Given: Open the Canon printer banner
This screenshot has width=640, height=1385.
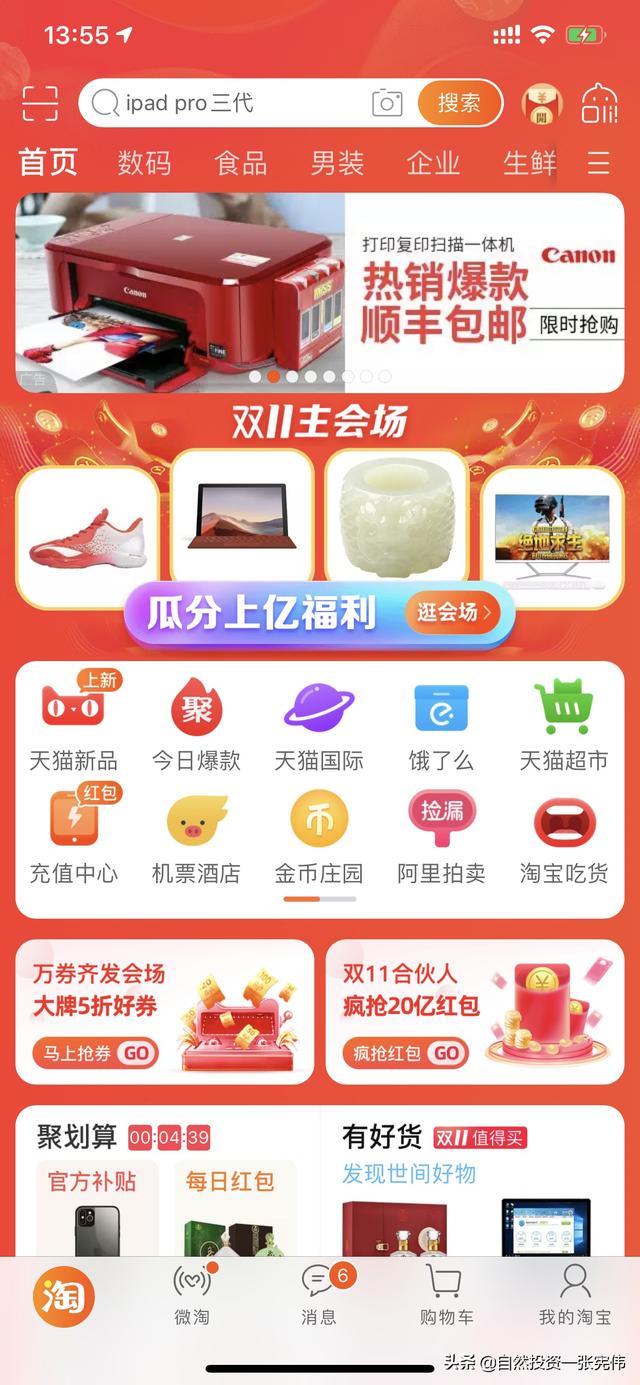Looking at the screenshot, I should click(319, 292).
